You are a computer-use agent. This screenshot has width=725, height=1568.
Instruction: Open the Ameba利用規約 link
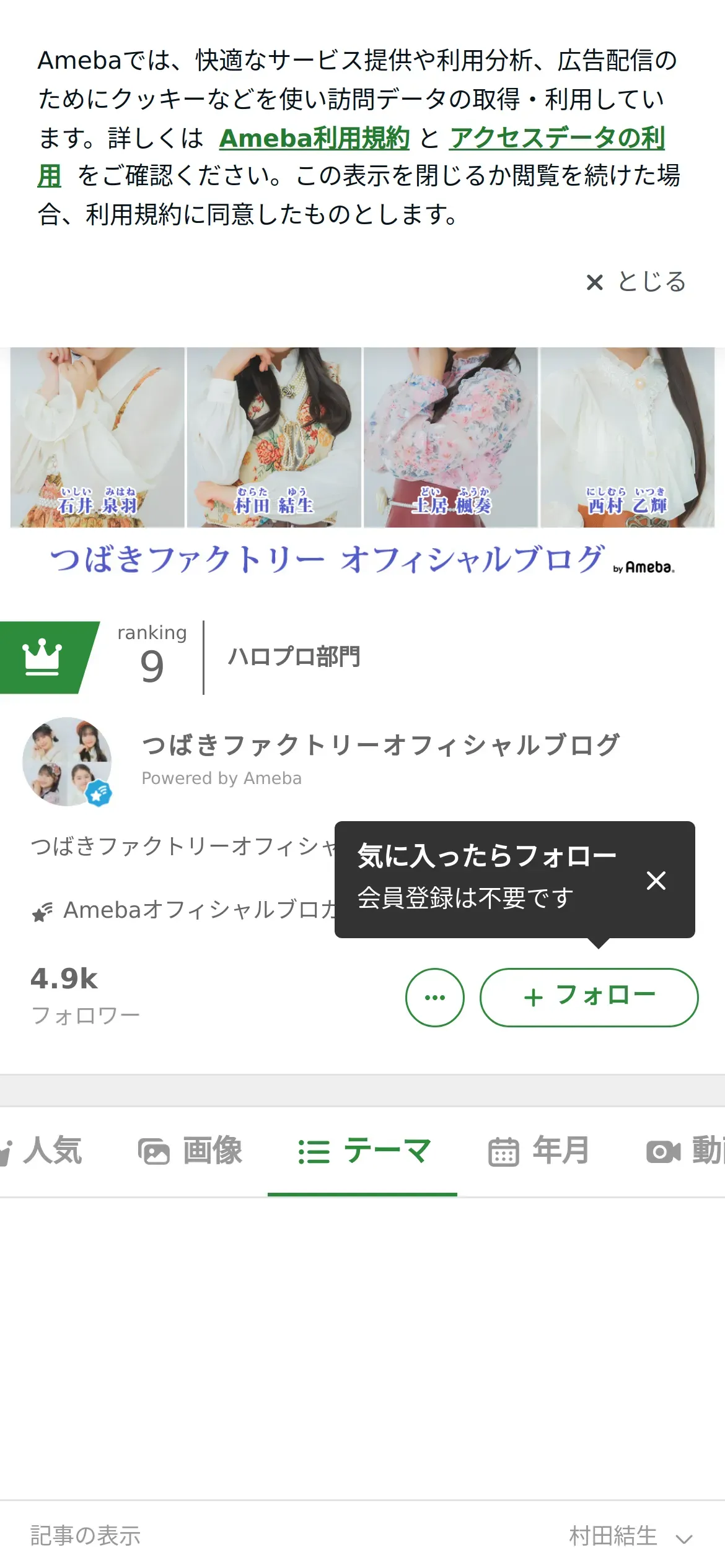(314, 138)
